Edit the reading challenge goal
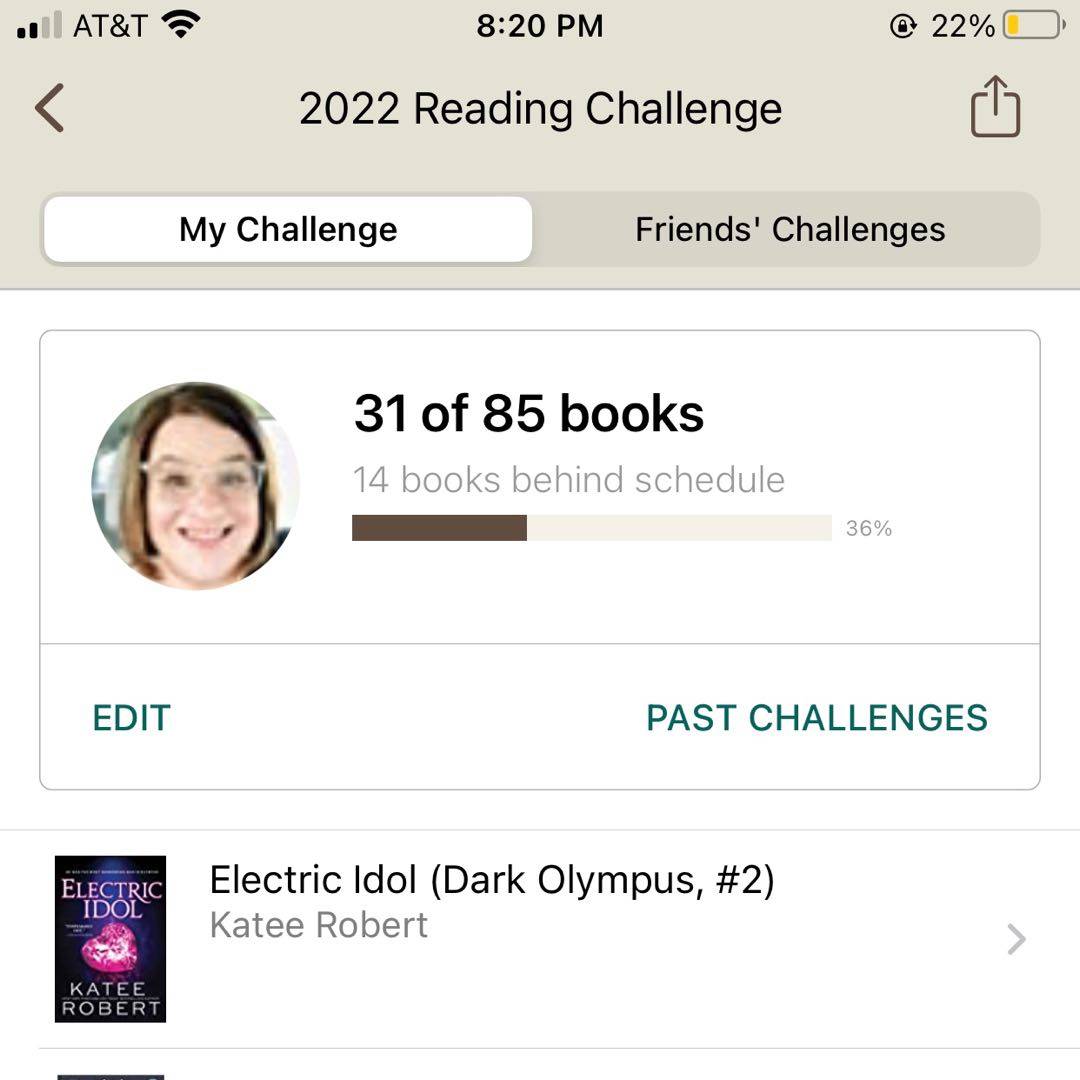 point(131,718)
